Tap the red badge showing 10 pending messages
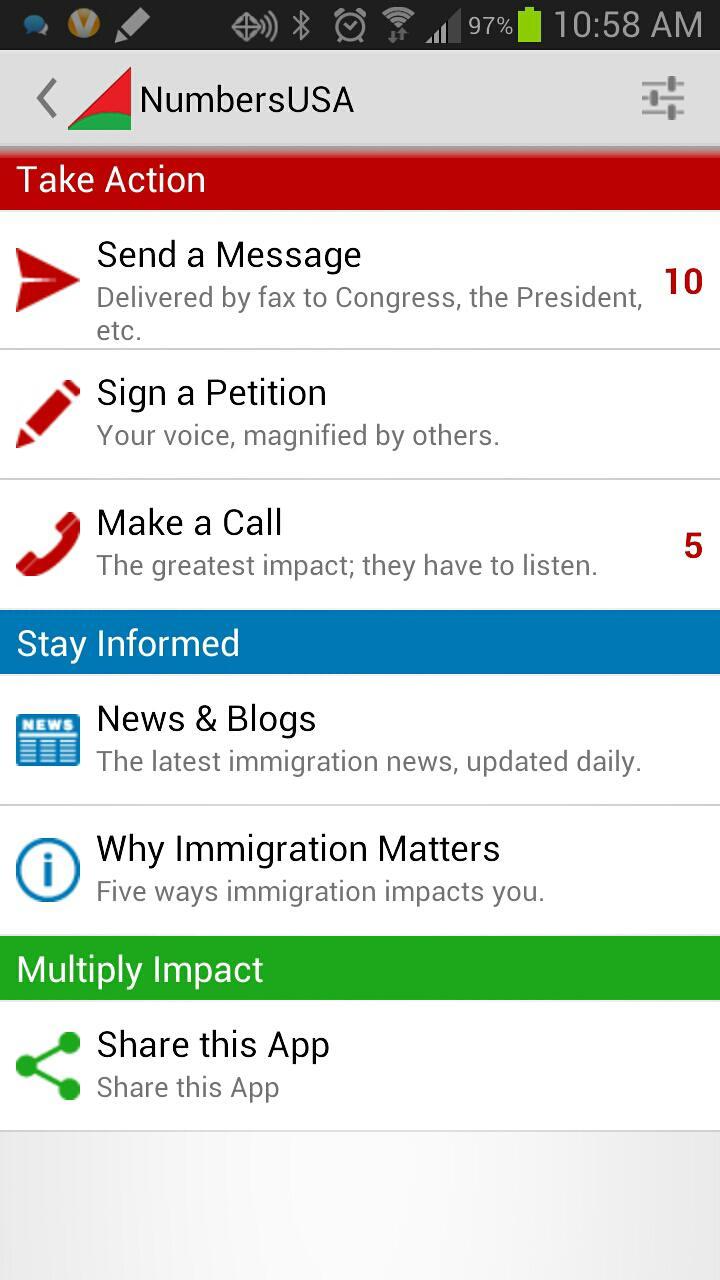This screenshot has height=1280, width=720. [684, 281]
